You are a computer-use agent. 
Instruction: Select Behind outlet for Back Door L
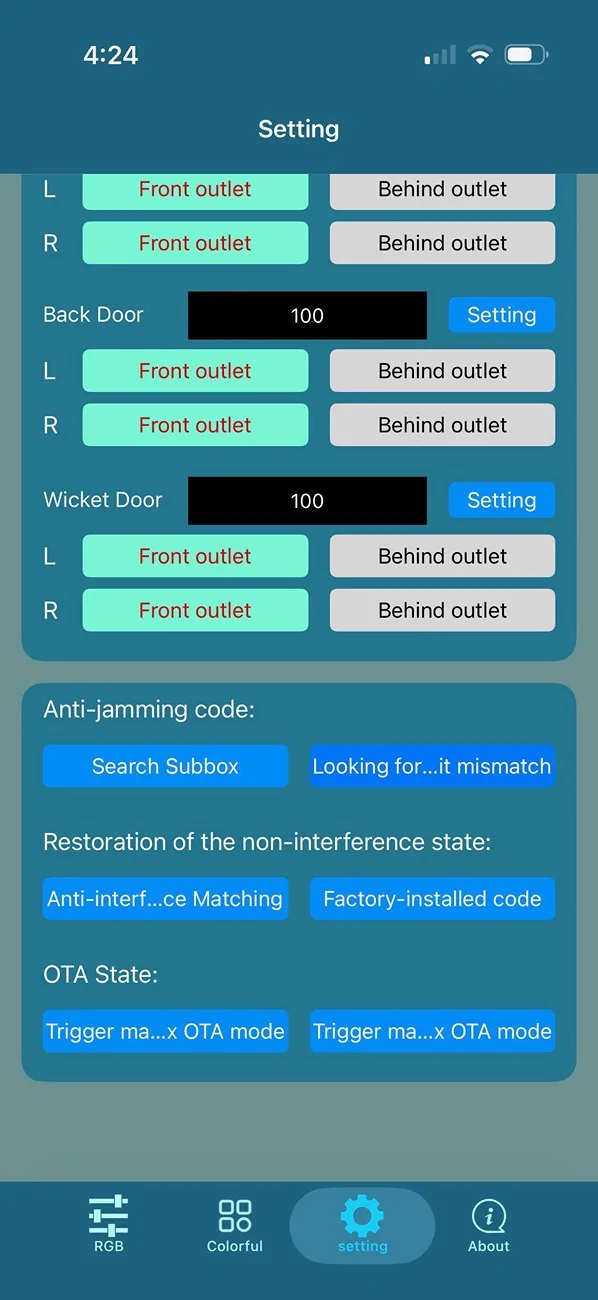click(x=442, y=371)
